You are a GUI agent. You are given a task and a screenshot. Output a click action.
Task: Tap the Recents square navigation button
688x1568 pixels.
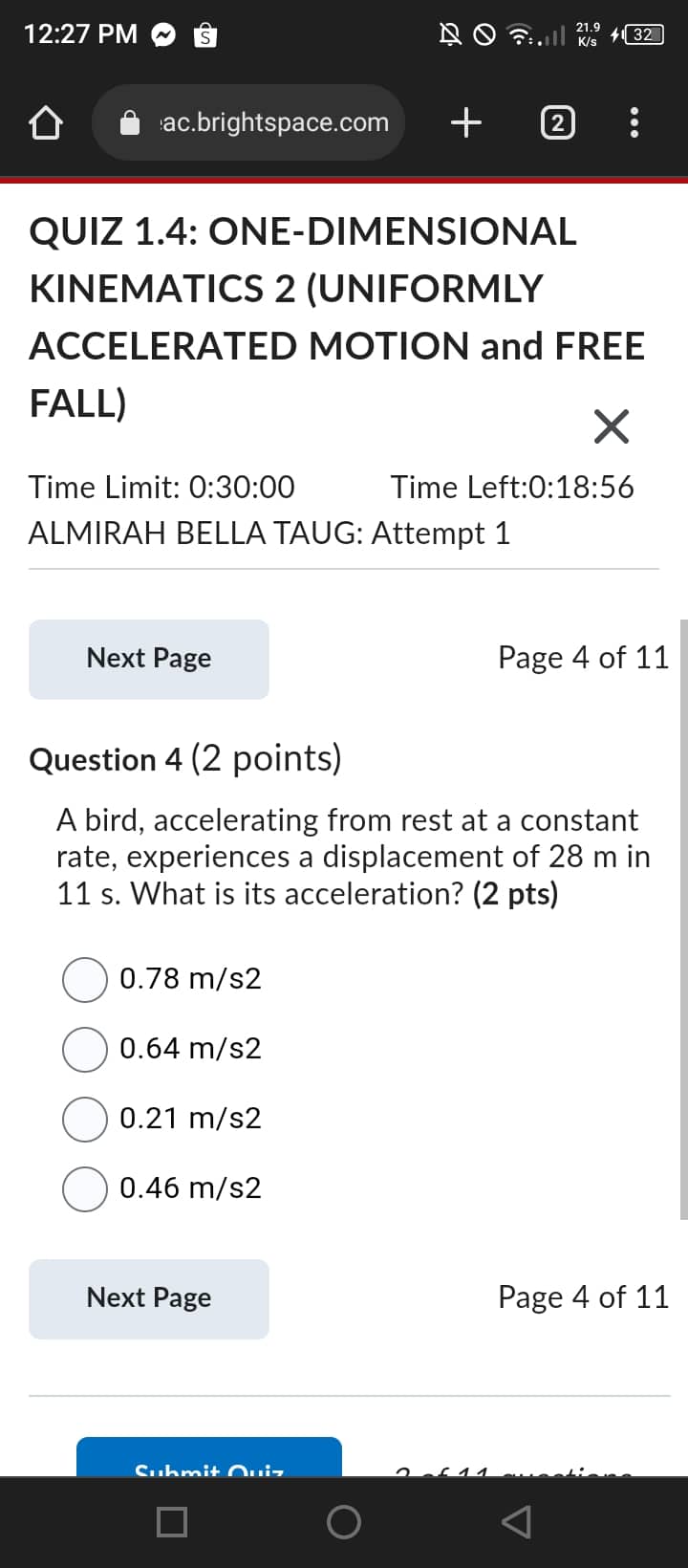(171, 1522)
